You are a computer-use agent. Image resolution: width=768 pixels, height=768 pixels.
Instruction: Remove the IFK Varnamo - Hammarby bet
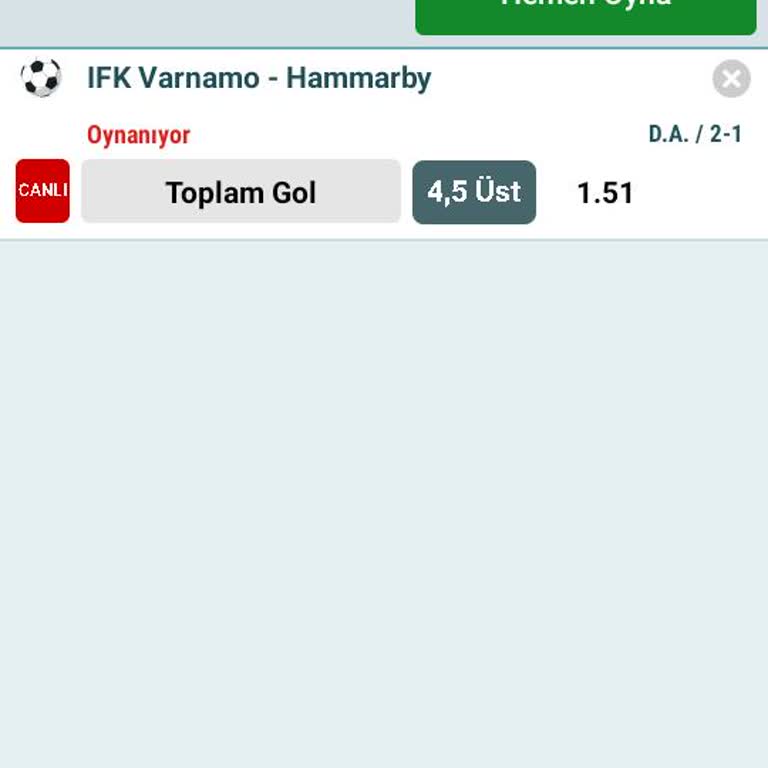731,79
